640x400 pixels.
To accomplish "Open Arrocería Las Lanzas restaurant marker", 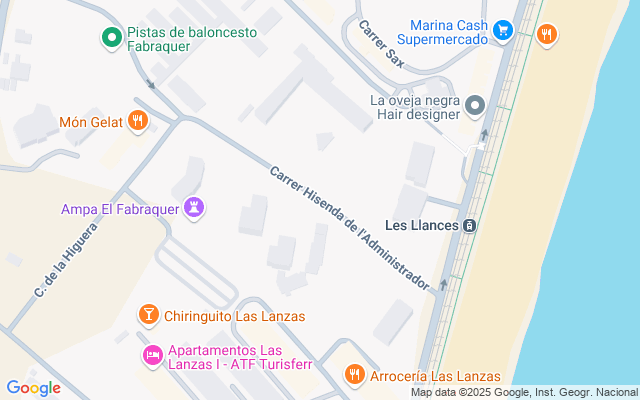I will pos(353,375).
